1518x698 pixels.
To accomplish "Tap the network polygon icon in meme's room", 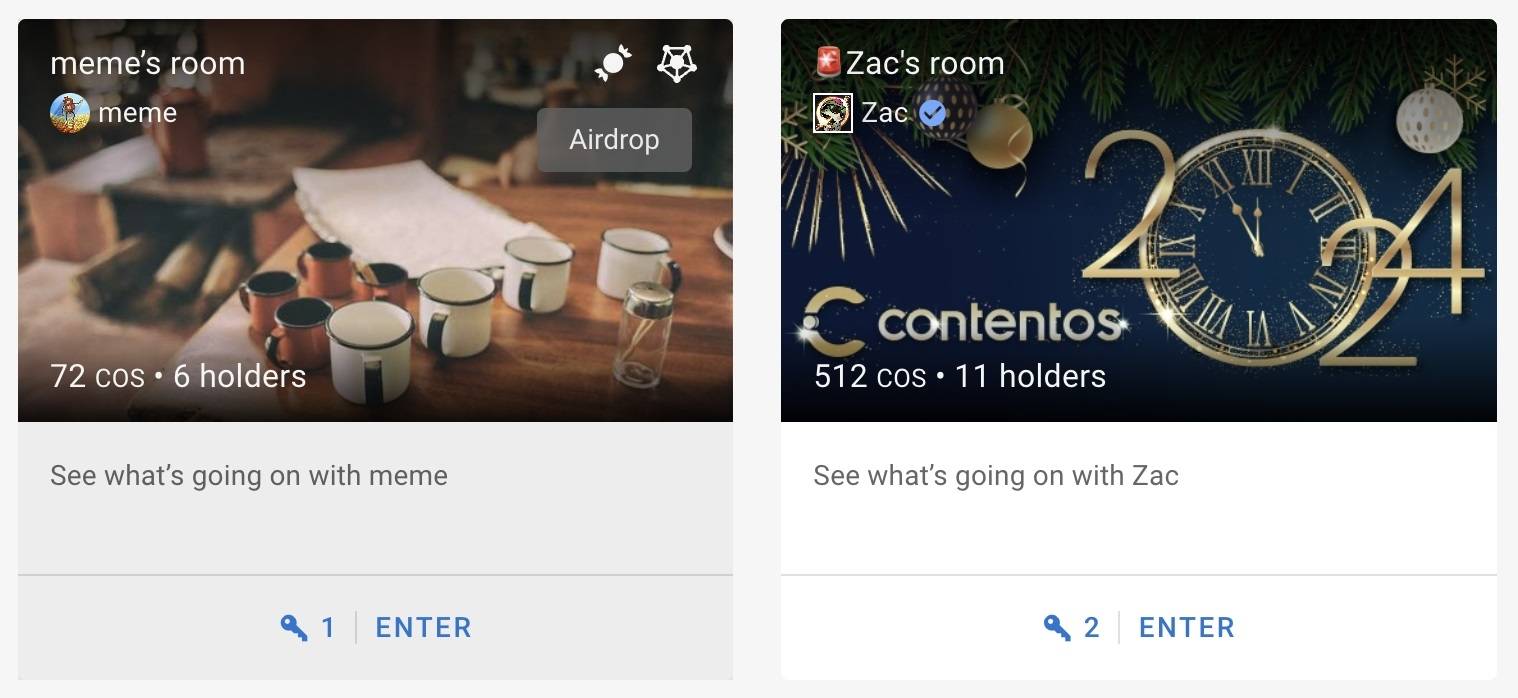I will click(677, 64).
